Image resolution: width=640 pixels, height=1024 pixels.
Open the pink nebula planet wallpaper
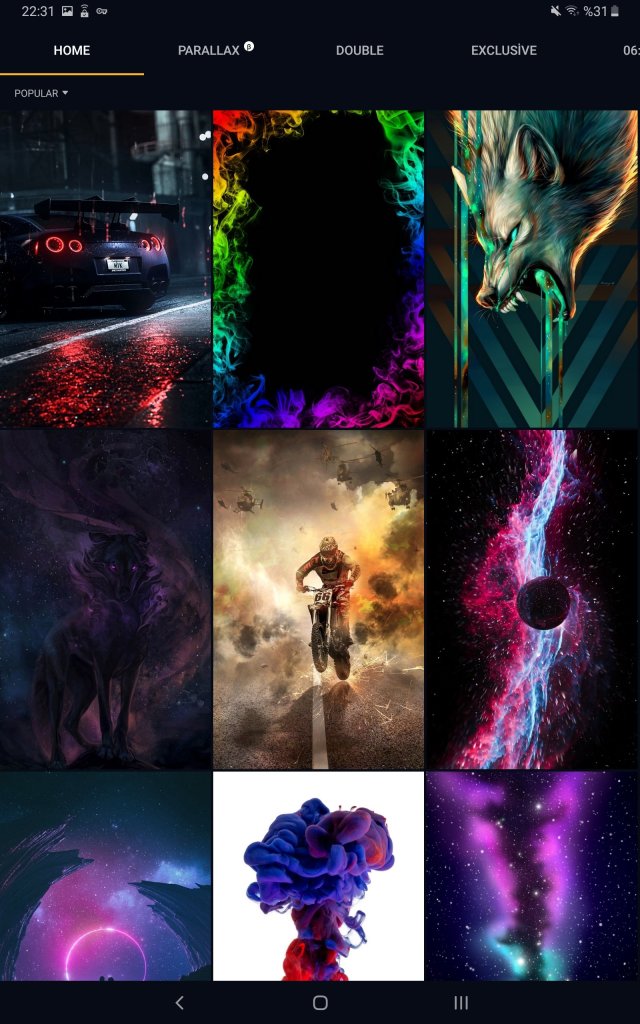click(532, 599)
